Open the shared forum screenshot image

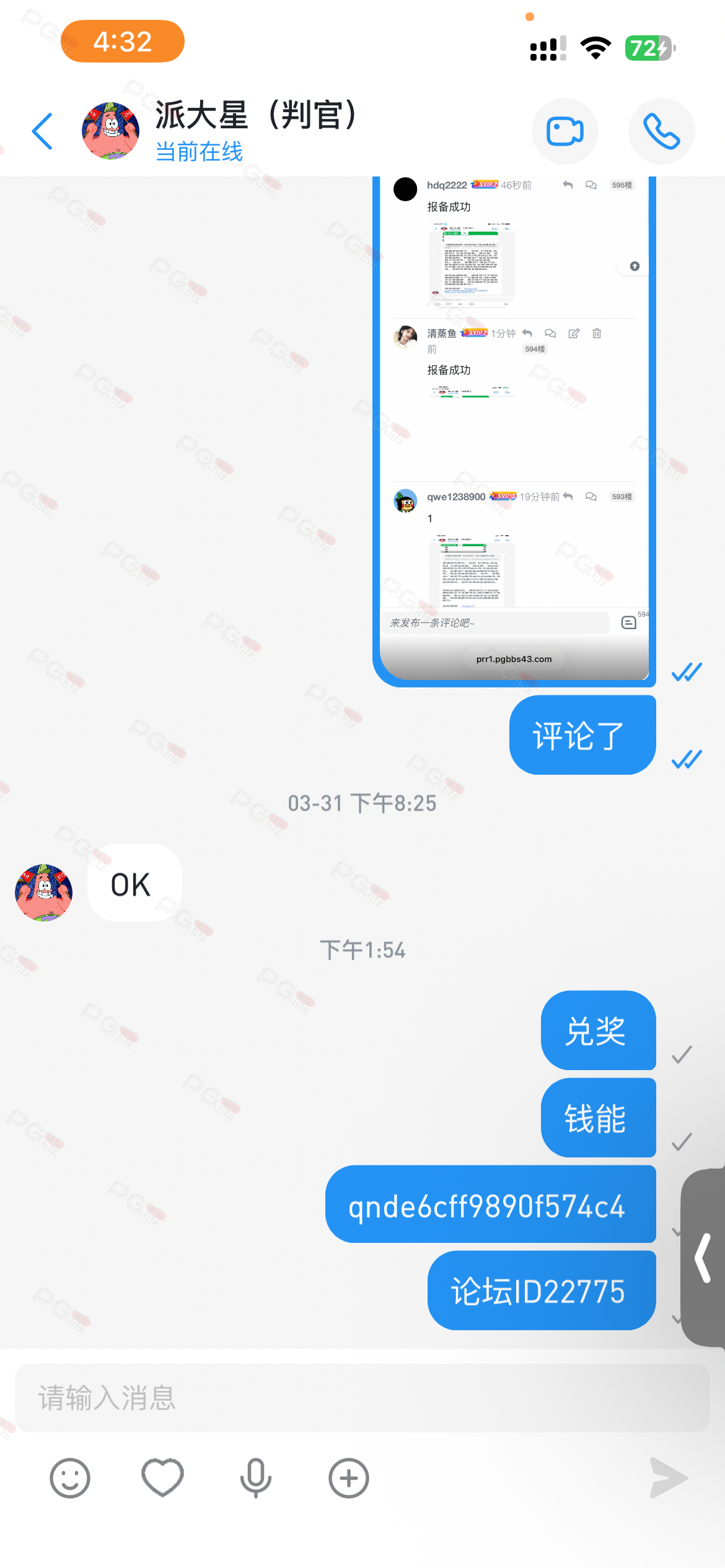(514, 427)
